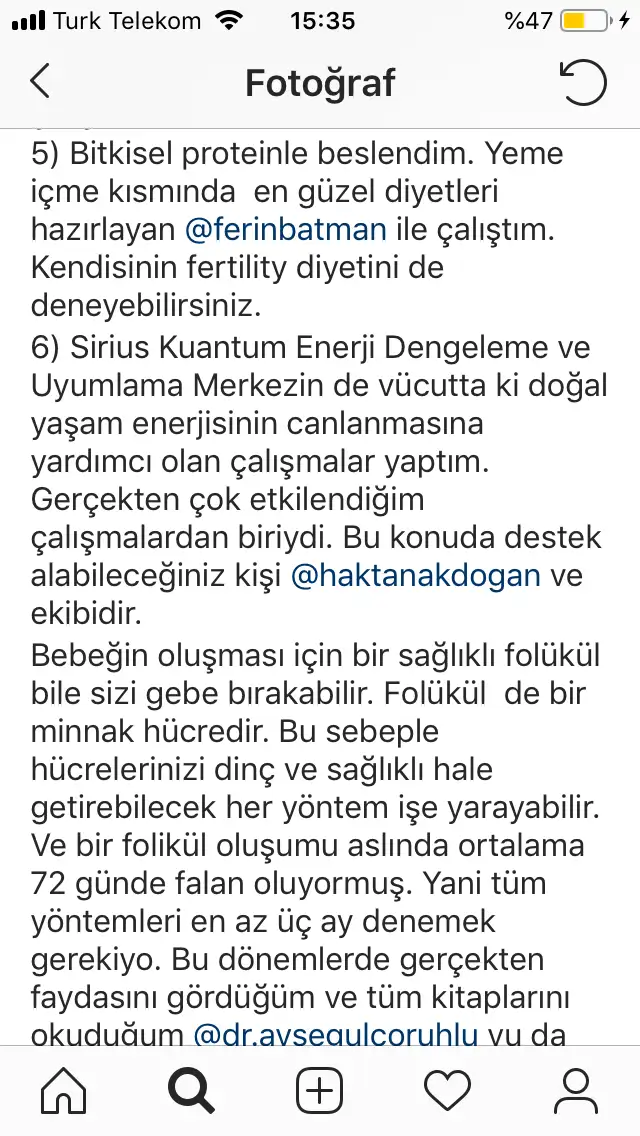Open the @ferinbatman profile mention
The height and width of the screenshot is (1136, 640).
[x=286, y=229]
